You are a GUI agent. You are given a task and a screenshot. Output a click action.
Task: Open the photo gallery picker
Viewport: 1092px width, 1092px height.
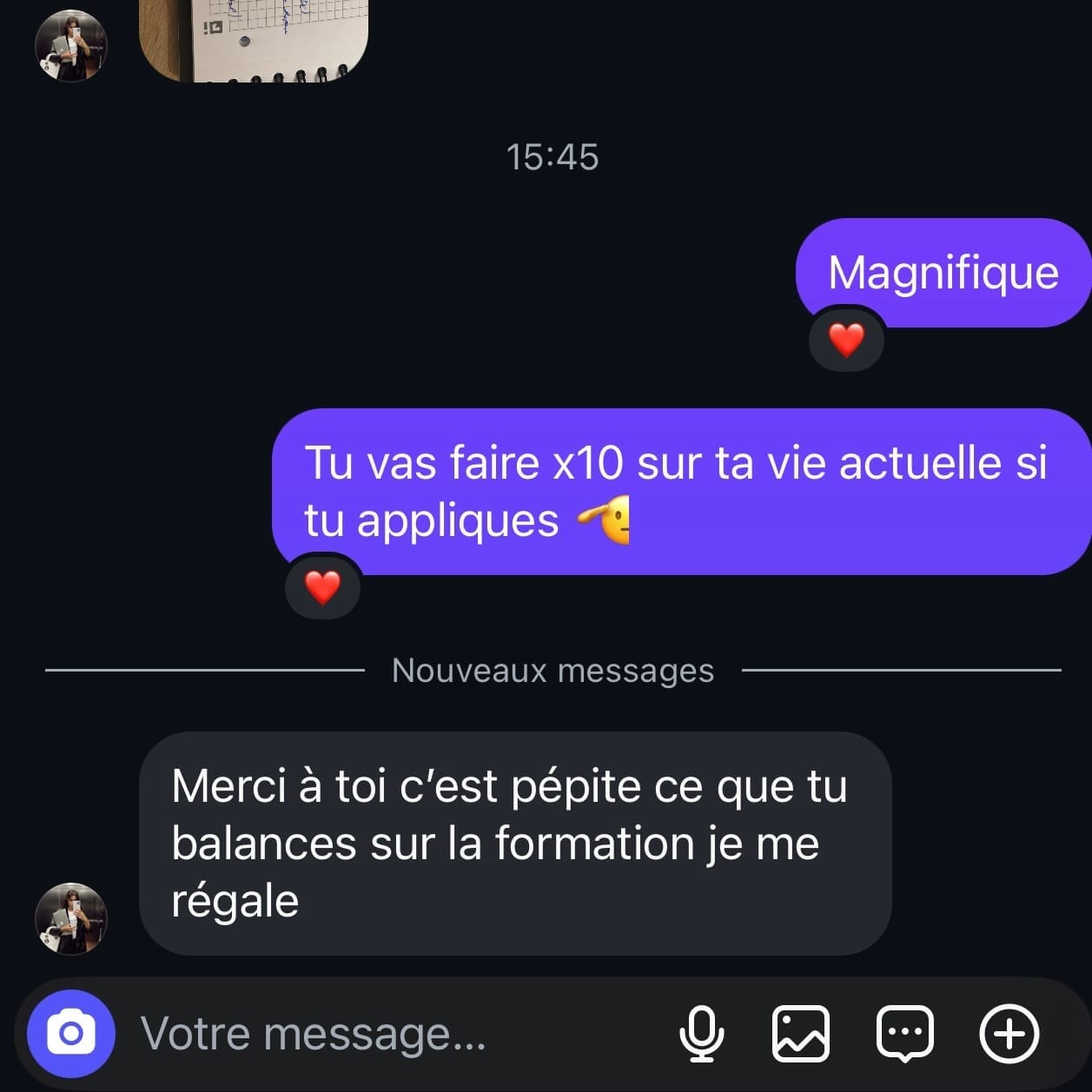click(x=800, y=1034)
